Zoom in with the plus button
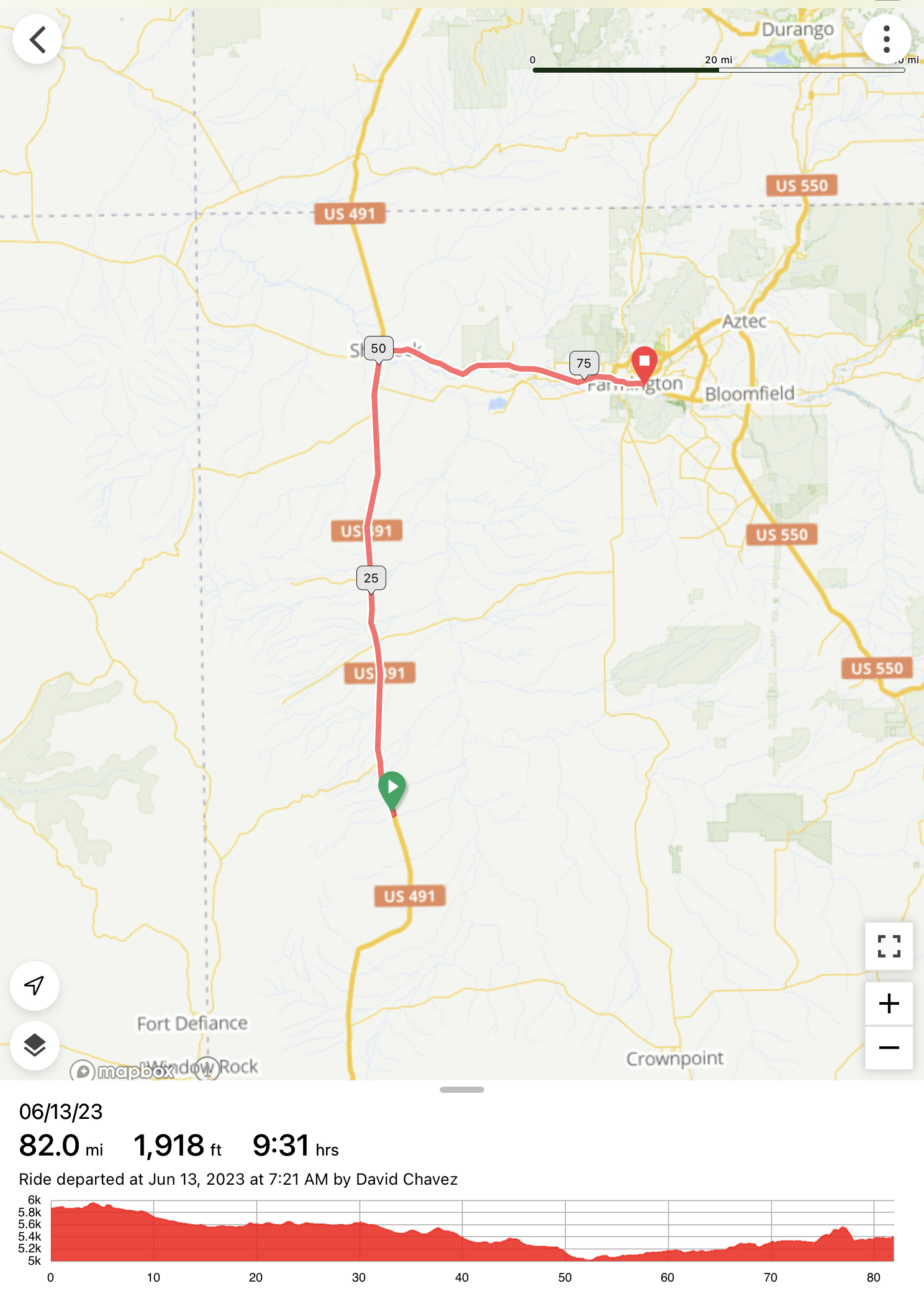This screenshot has width=924, height=1294. click(x=889, y=1003)
